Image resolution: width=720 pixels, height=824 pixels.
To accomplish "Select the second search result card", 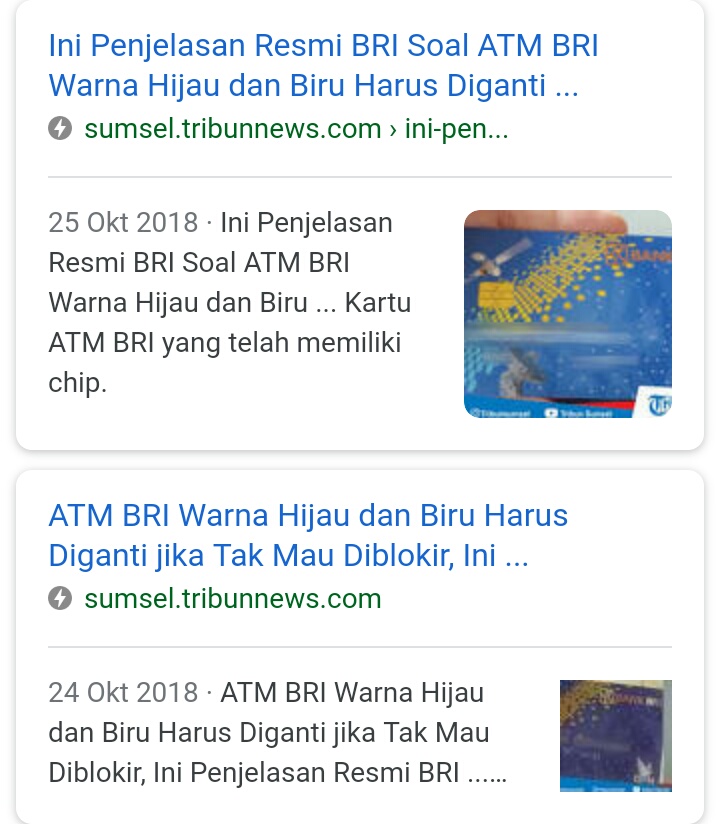I will (x=360, y=650).
